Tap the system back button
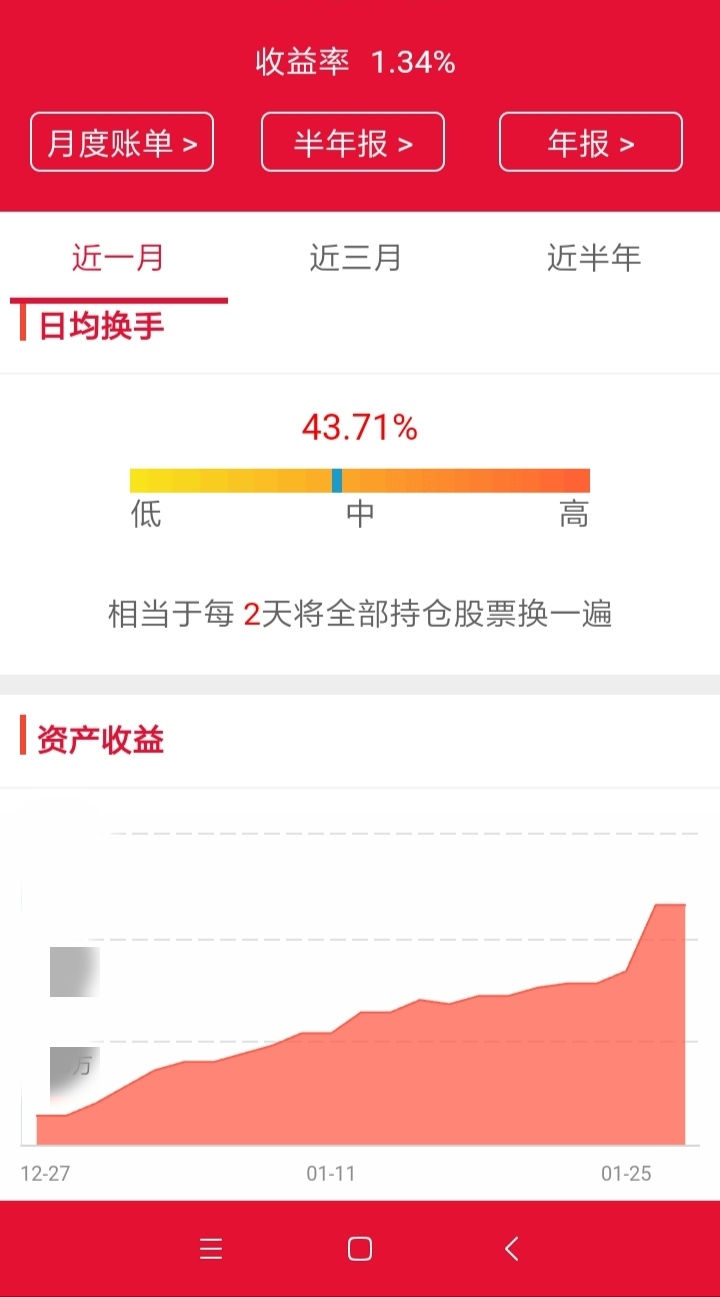720x1297 pixels. [x=511, y=1248]
